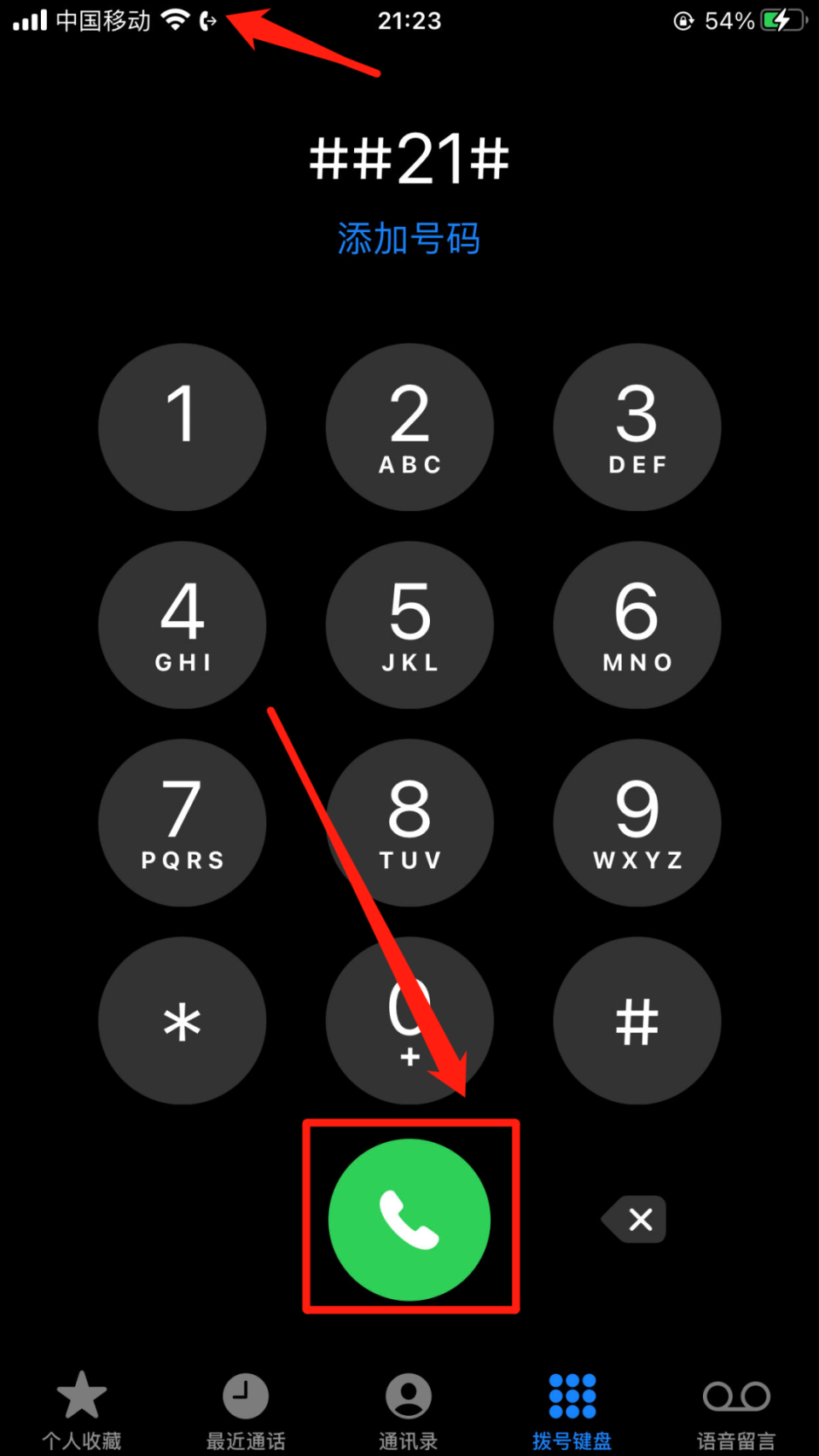819x1456 pixels.
Task: Dial the 1 key
Action: coord(182,426)
